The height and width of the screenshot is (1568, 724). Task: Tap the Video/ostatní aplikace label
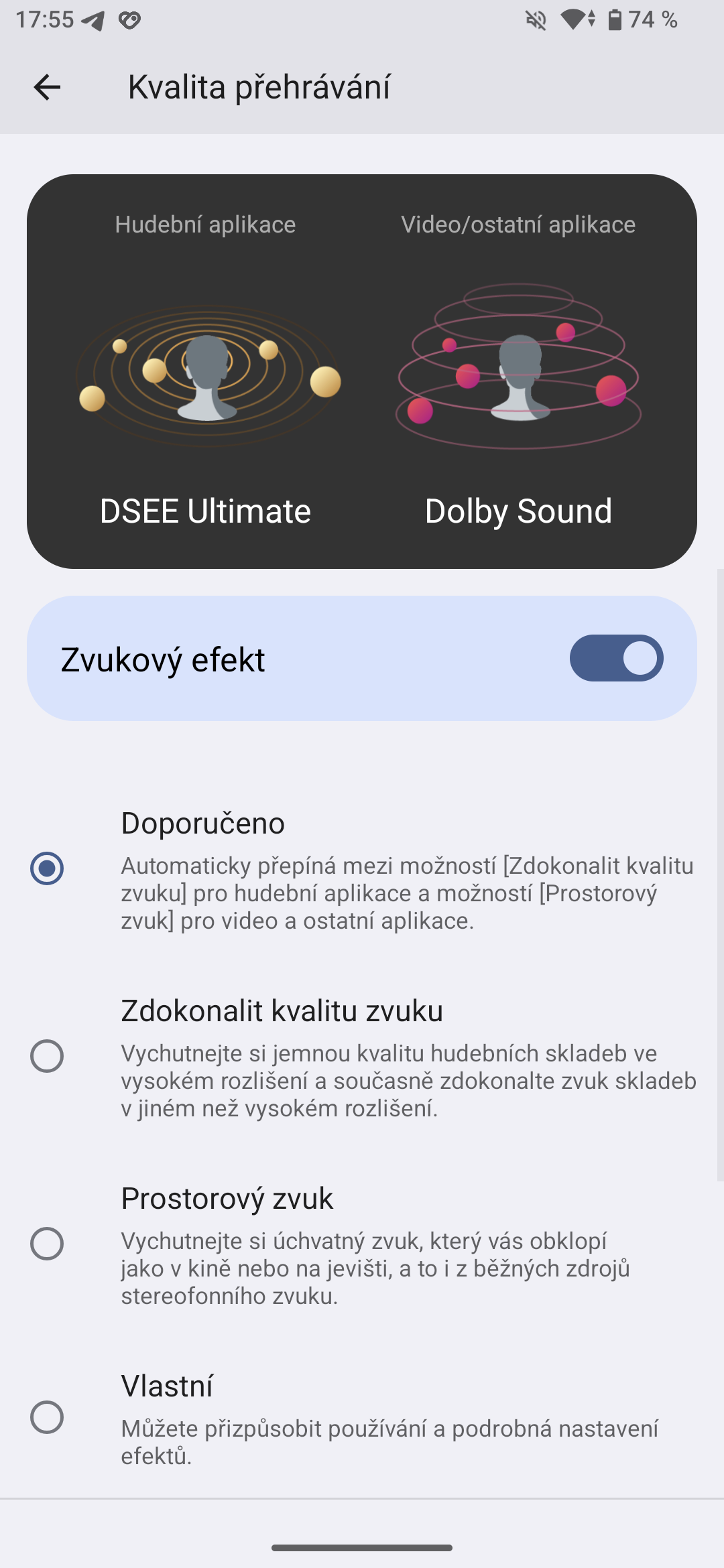coord(518,224)
